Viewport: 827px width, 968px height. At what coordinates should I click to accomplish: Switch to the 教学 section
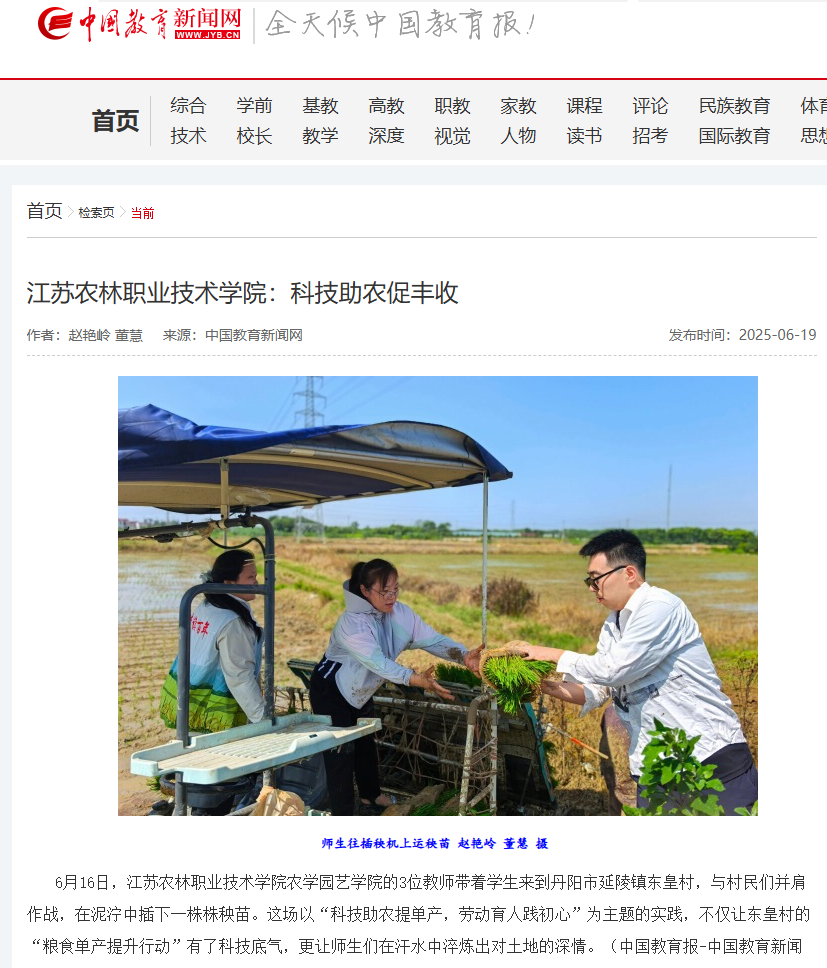click(320, 136)
